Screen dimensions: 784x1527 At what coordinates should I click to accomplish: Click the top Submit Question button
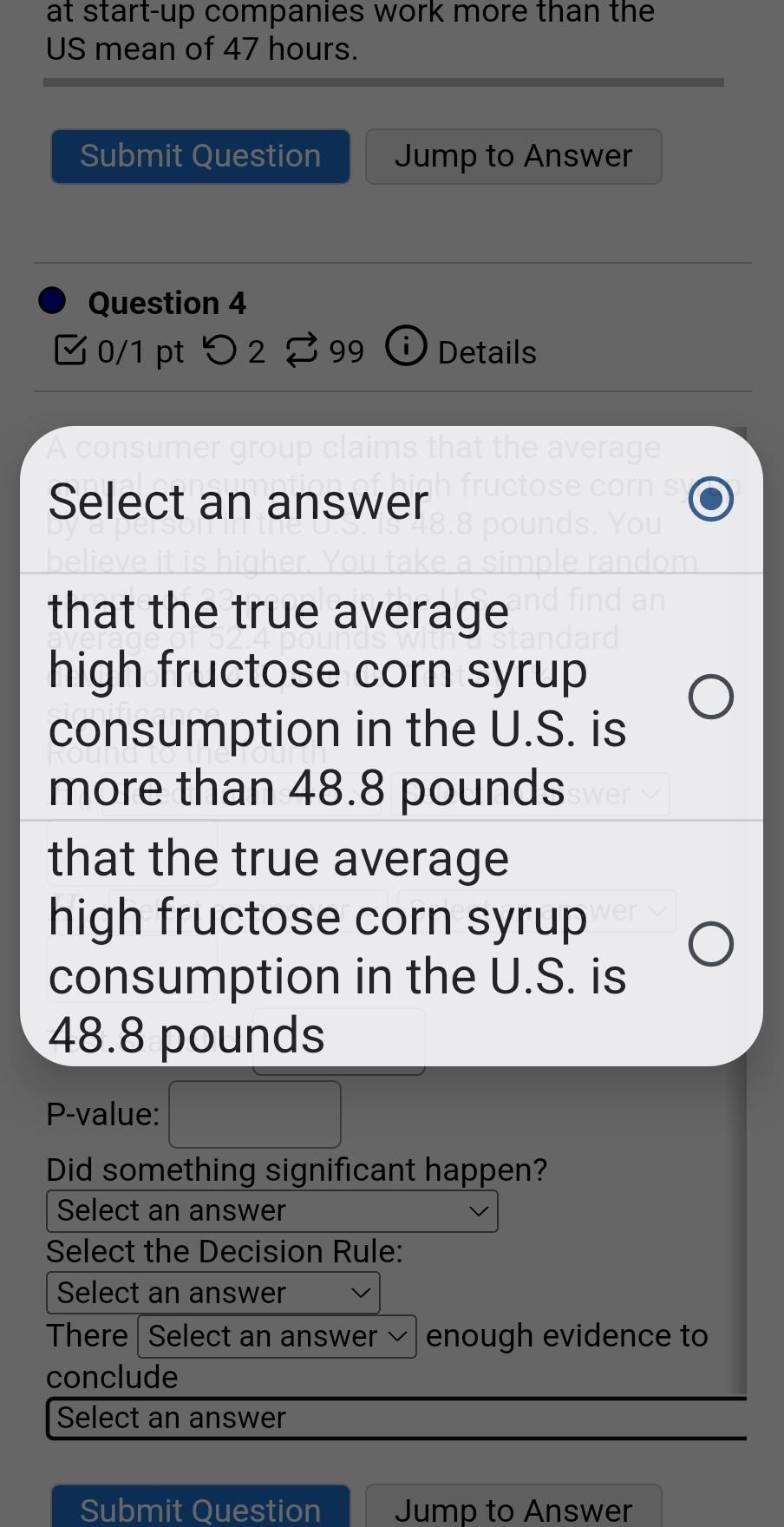tap(199, 155)
